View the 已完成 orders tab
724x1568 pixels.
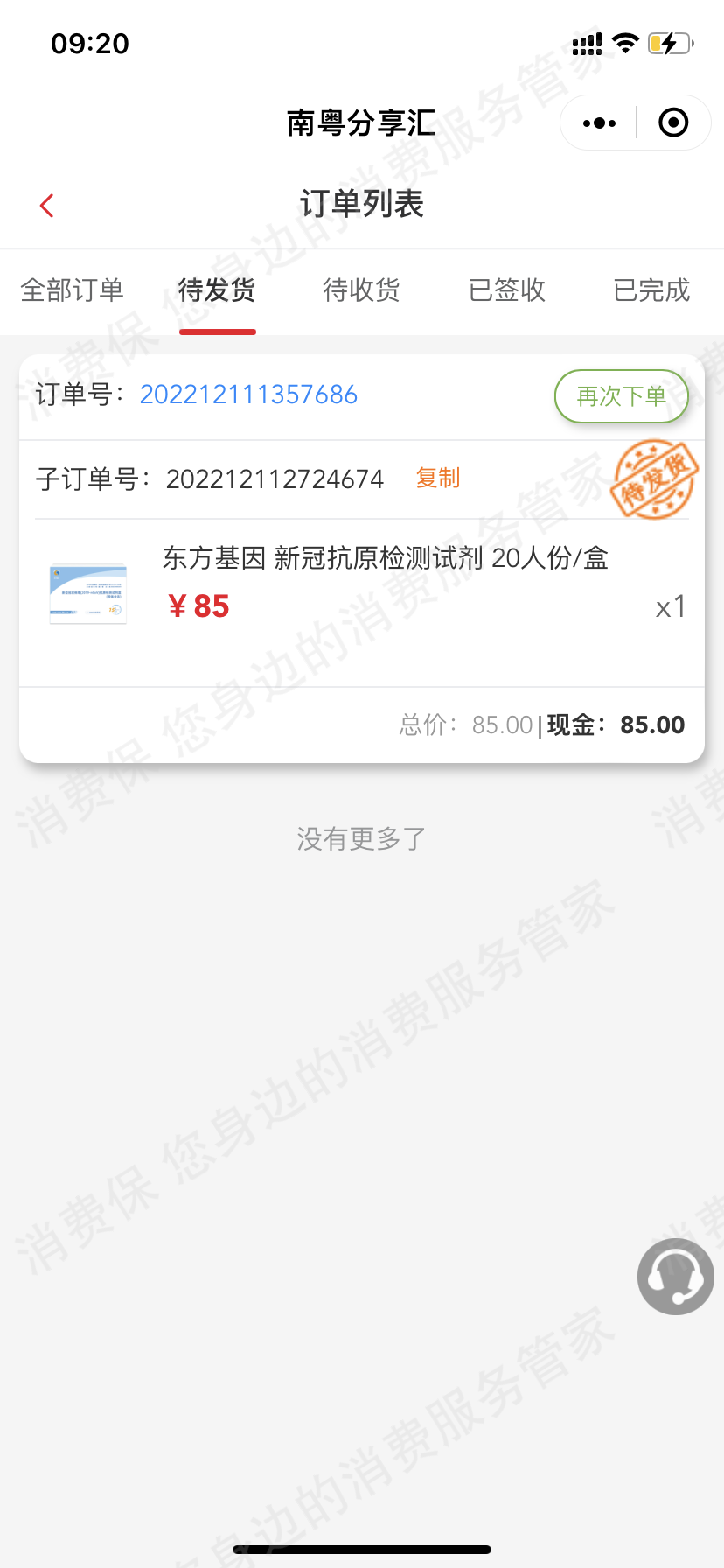(651, 290)
